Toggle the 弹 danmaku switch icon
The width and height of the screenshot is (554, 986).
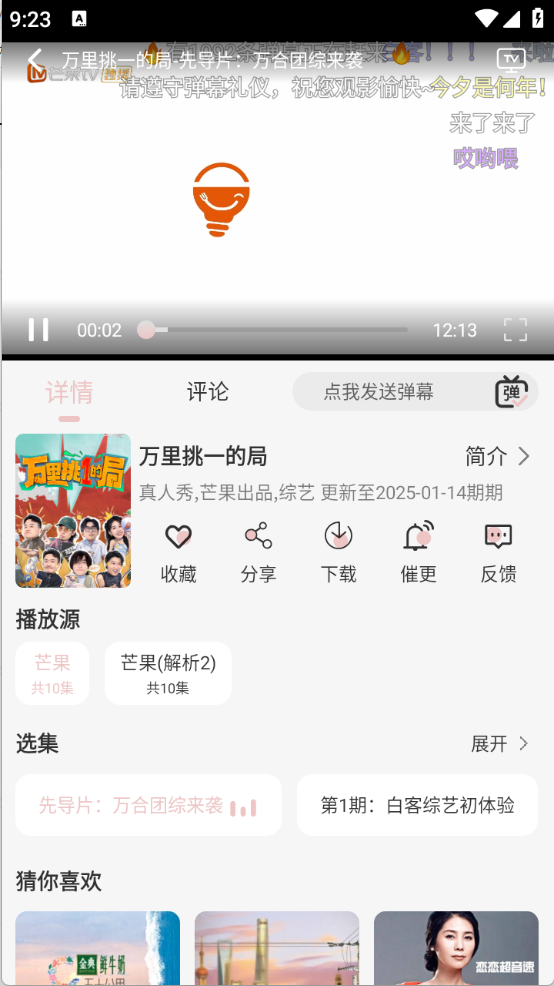pyautogui.click(x=511, y=392)
